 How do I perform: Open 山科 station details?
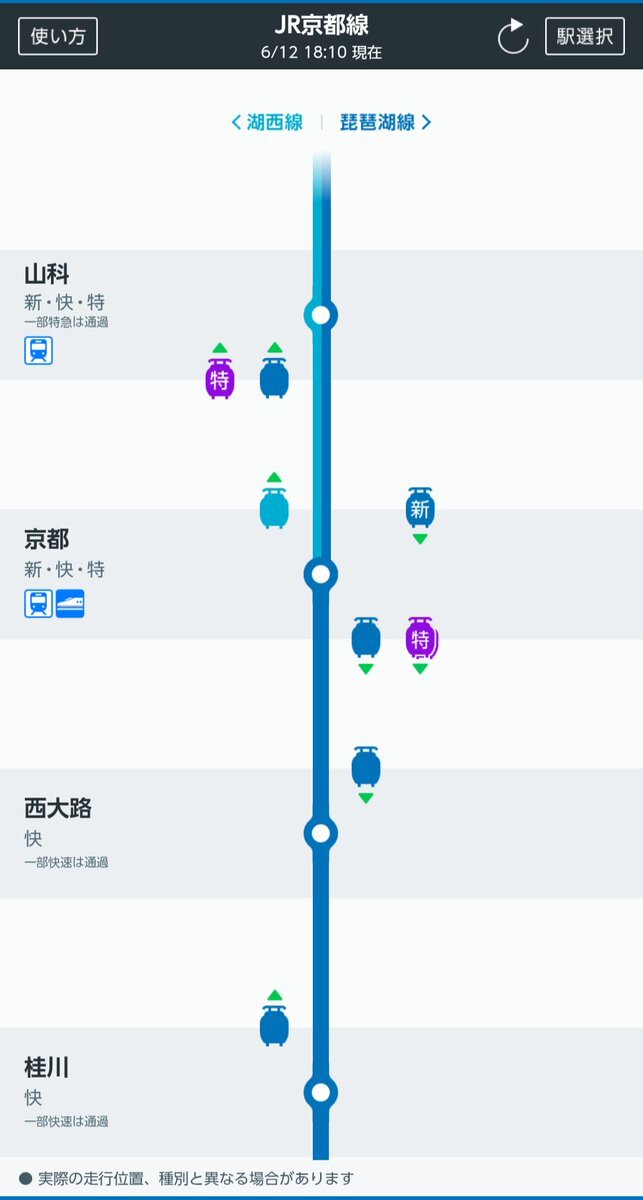47,274
